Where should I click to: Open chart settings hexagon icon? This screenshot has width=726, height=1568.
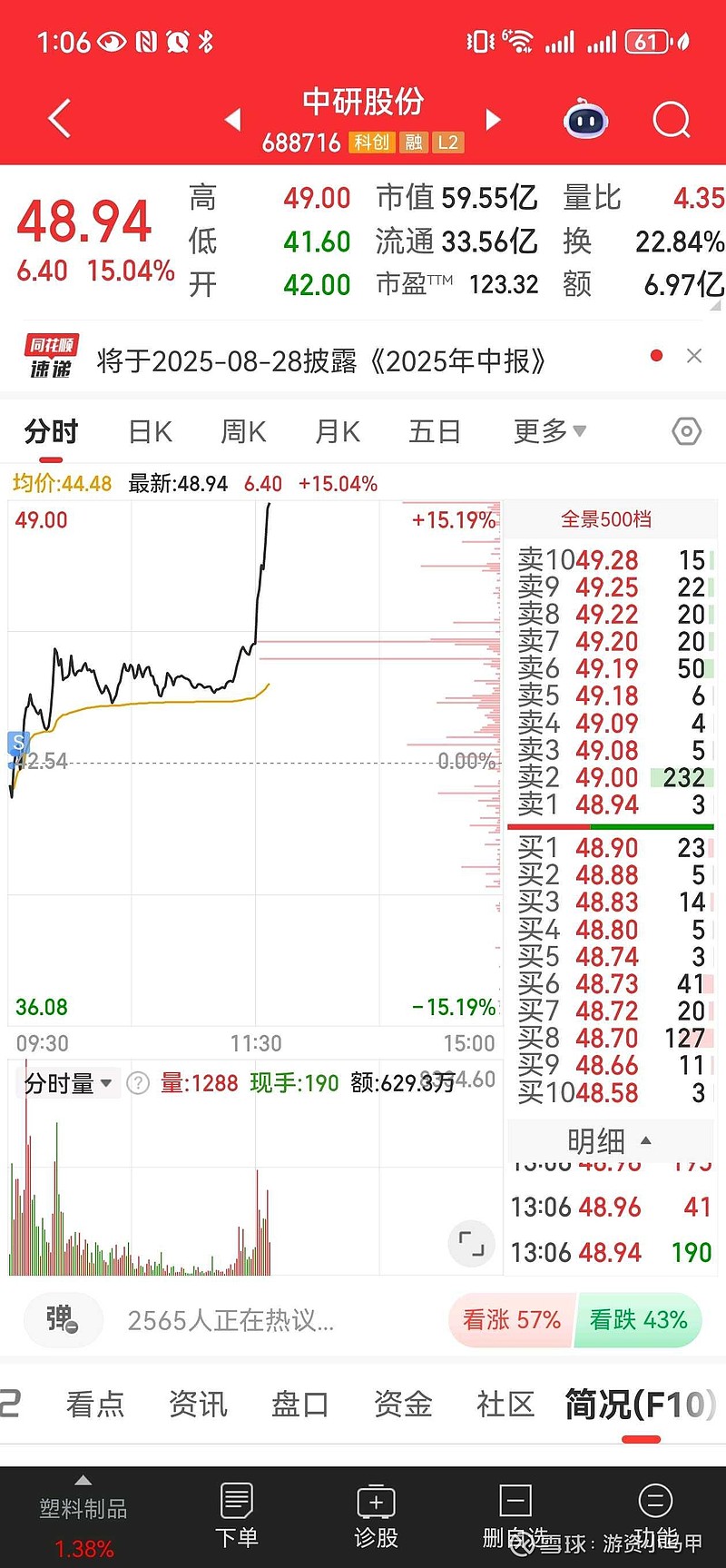coord(686,431)
